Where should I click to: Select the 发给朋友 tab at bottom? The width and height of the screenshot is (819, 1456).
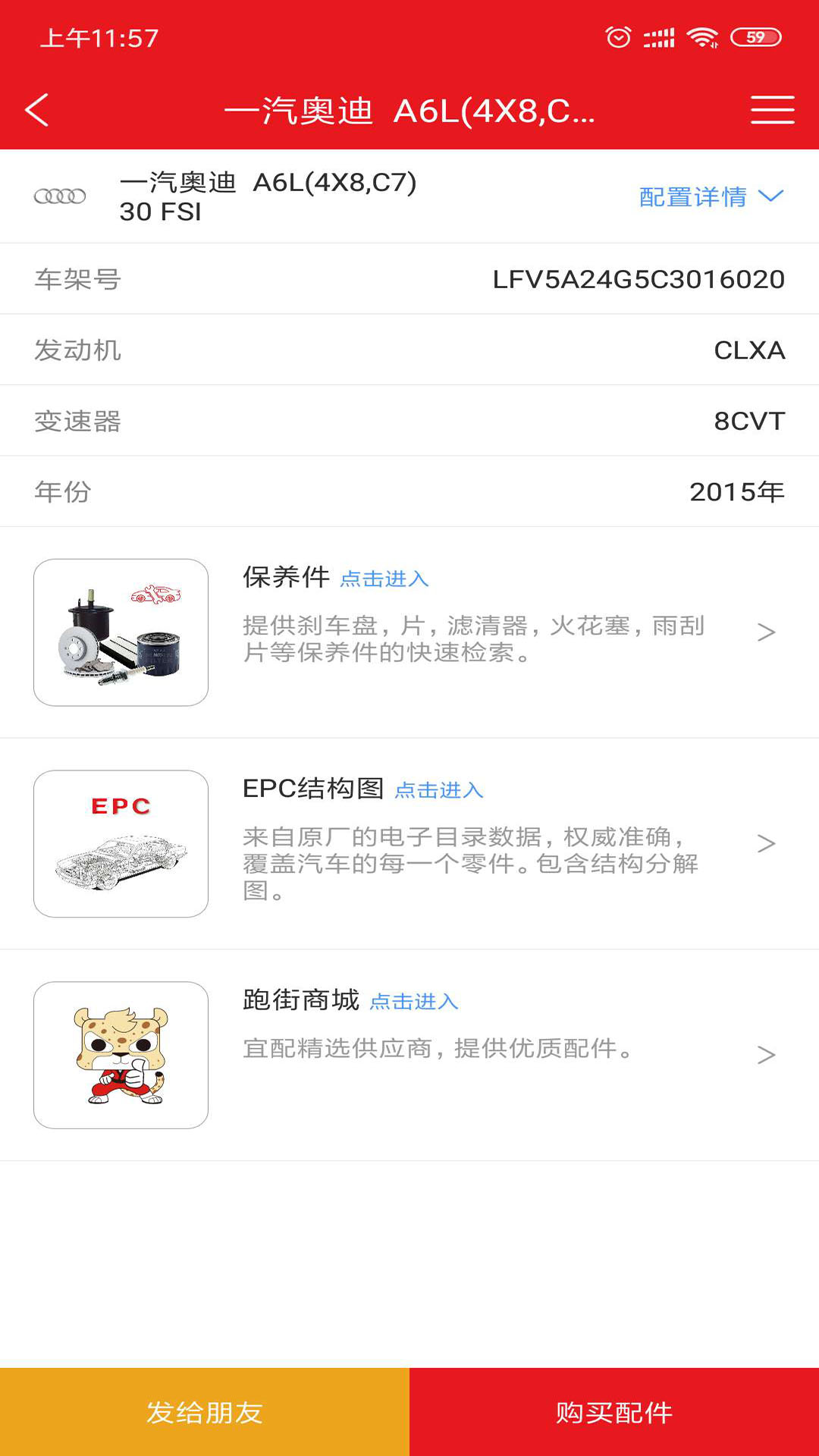click(205, 1412)
